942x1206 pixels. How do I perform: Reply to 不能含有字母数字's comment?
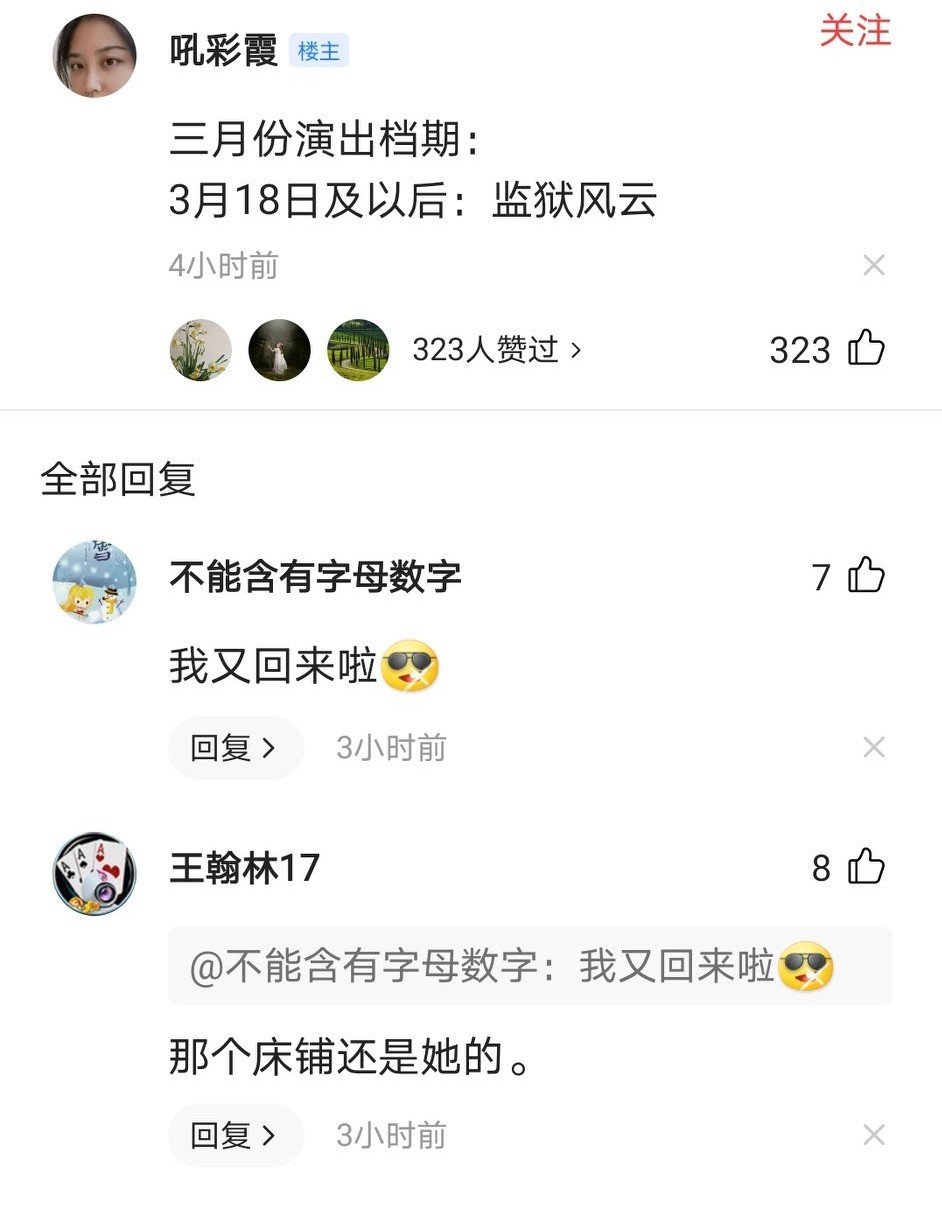tap(234, 748)
